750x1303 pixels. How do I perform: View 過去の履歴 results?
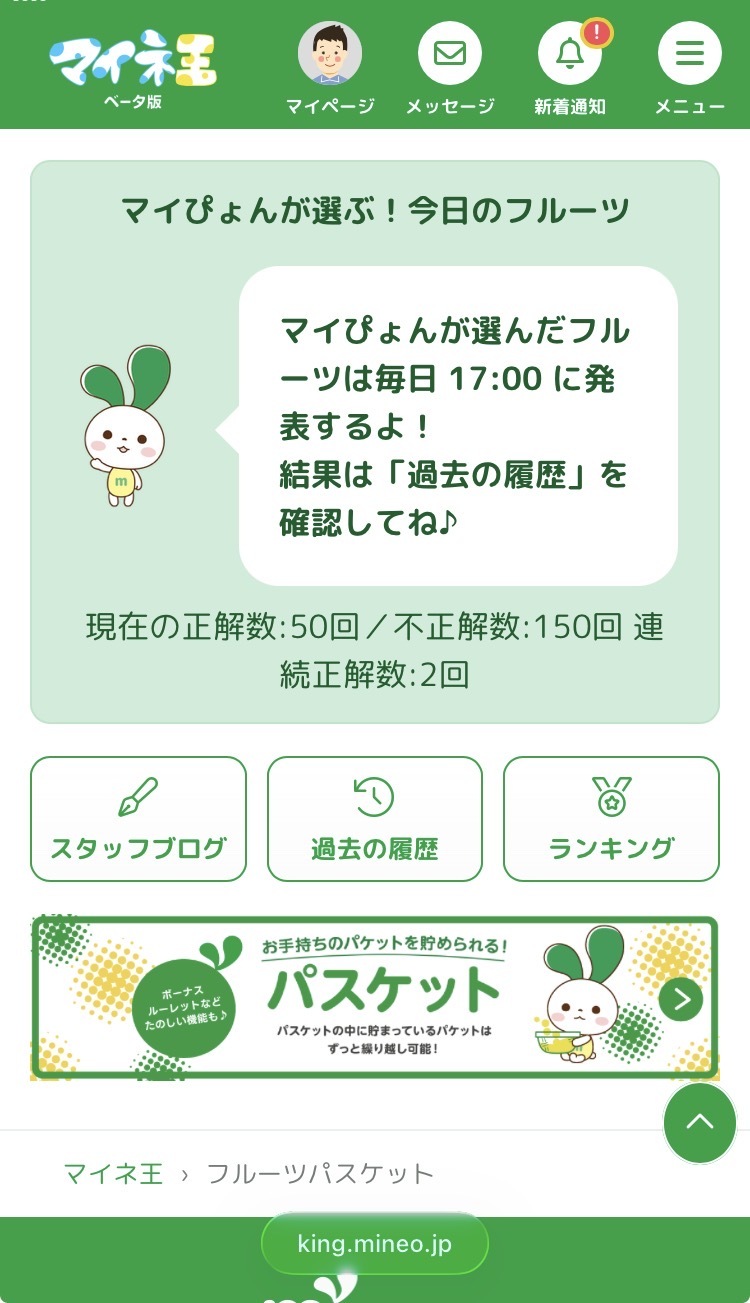pos(375,819)
